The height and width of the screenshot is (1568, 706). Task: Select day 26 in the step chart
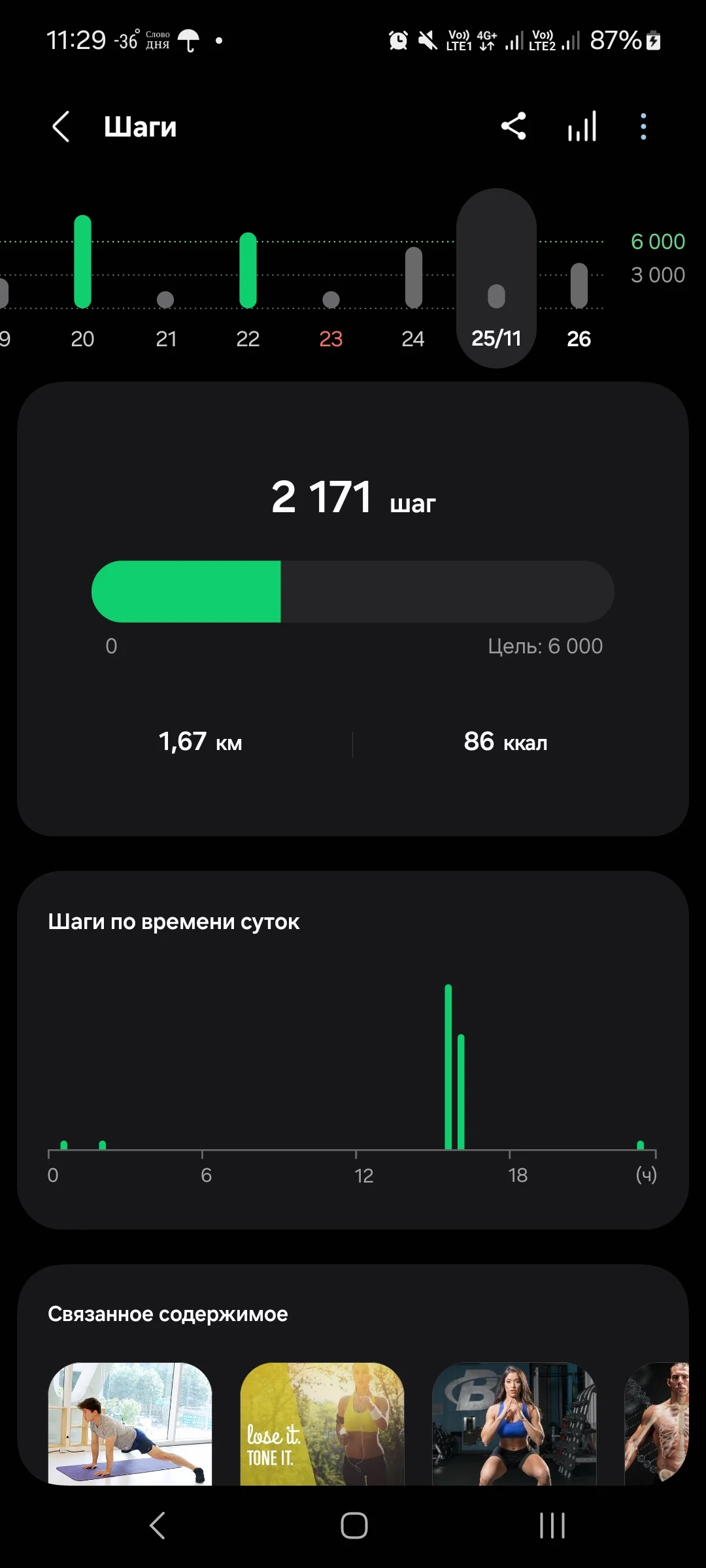579,301
